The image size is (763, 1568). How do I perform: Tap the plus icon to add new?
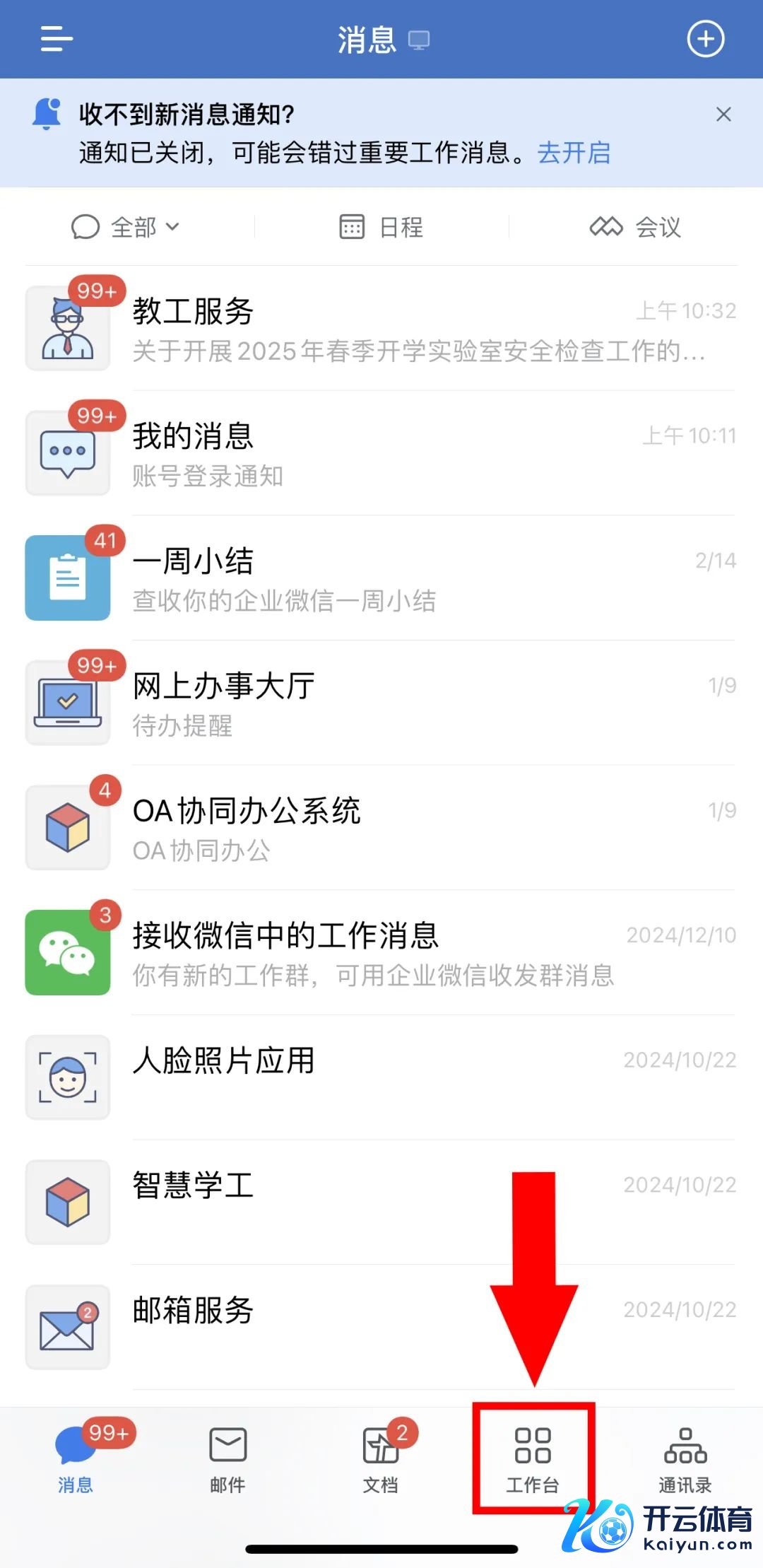pos(706,39)
